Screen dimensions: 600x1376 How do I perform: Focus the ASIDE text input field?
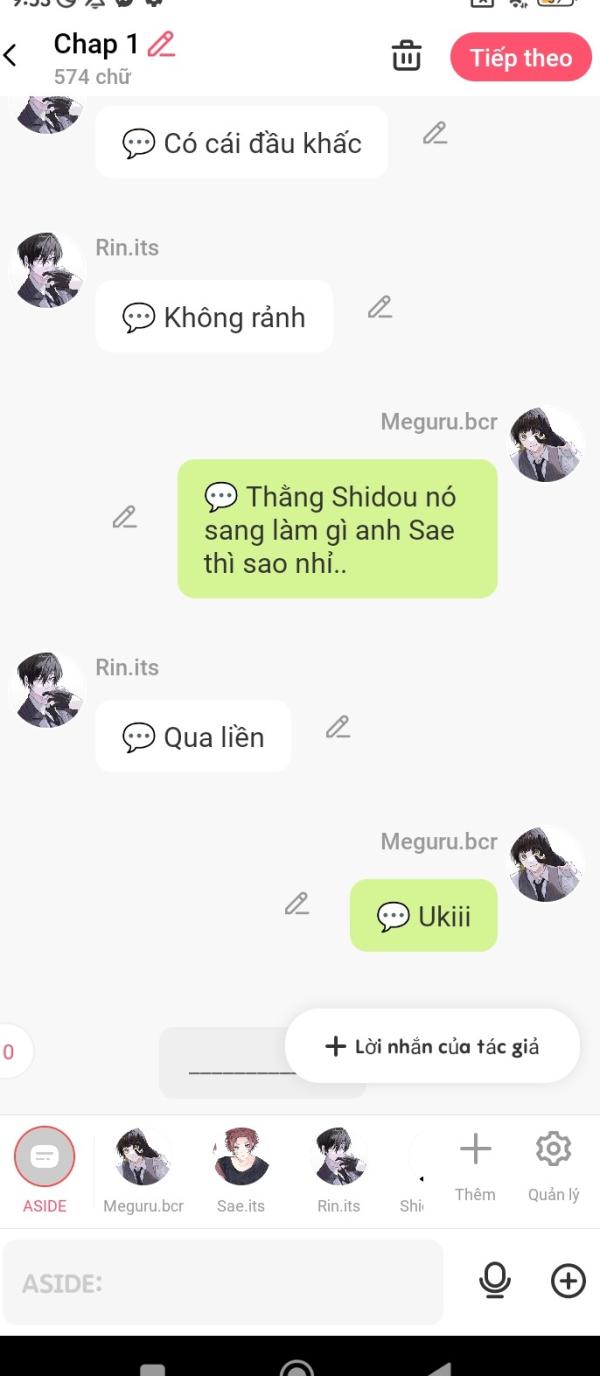tap(223, 1283)
